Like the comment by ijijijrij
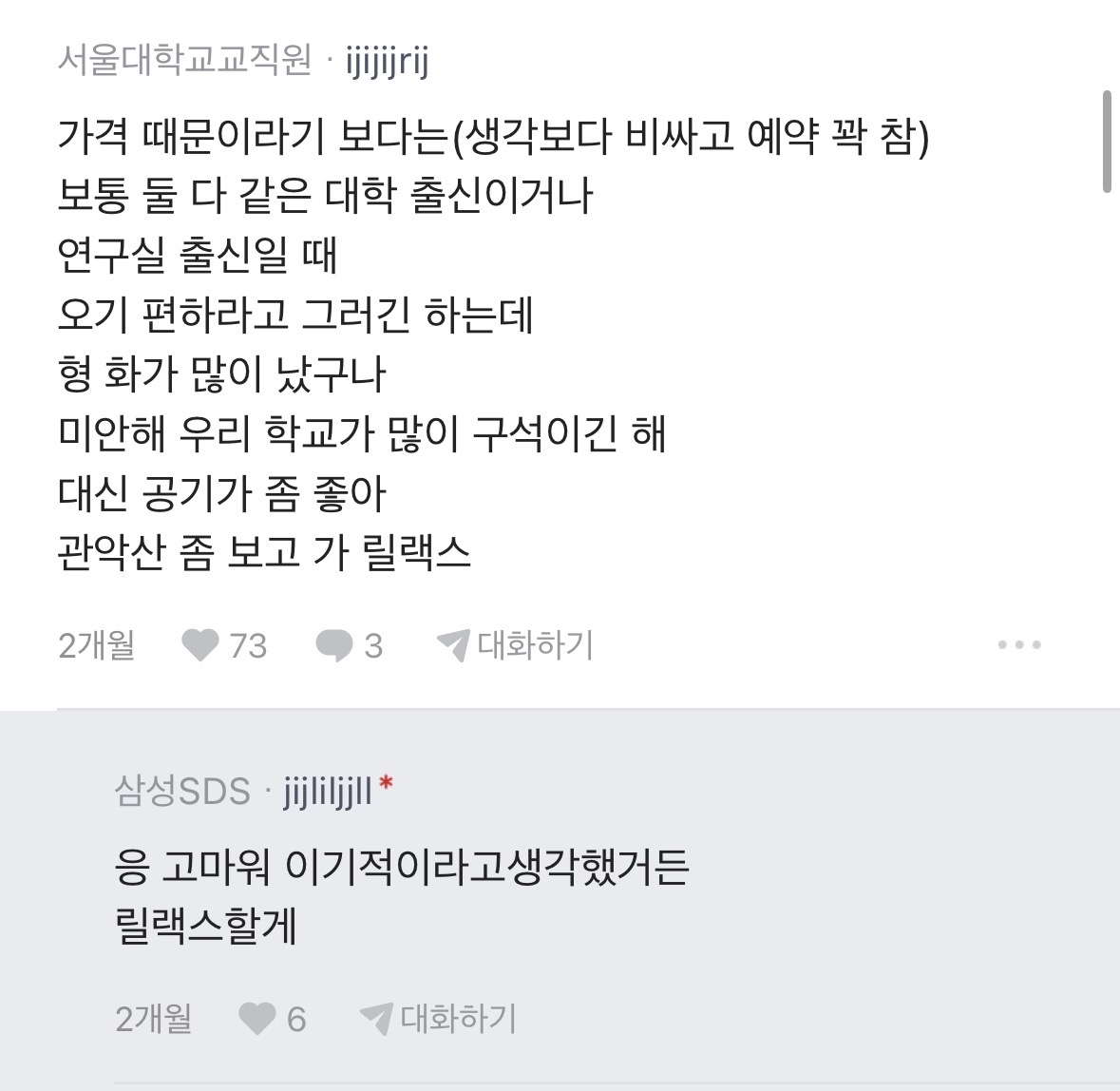Viewport: 1120px width, 1091px height. (200, 645)
